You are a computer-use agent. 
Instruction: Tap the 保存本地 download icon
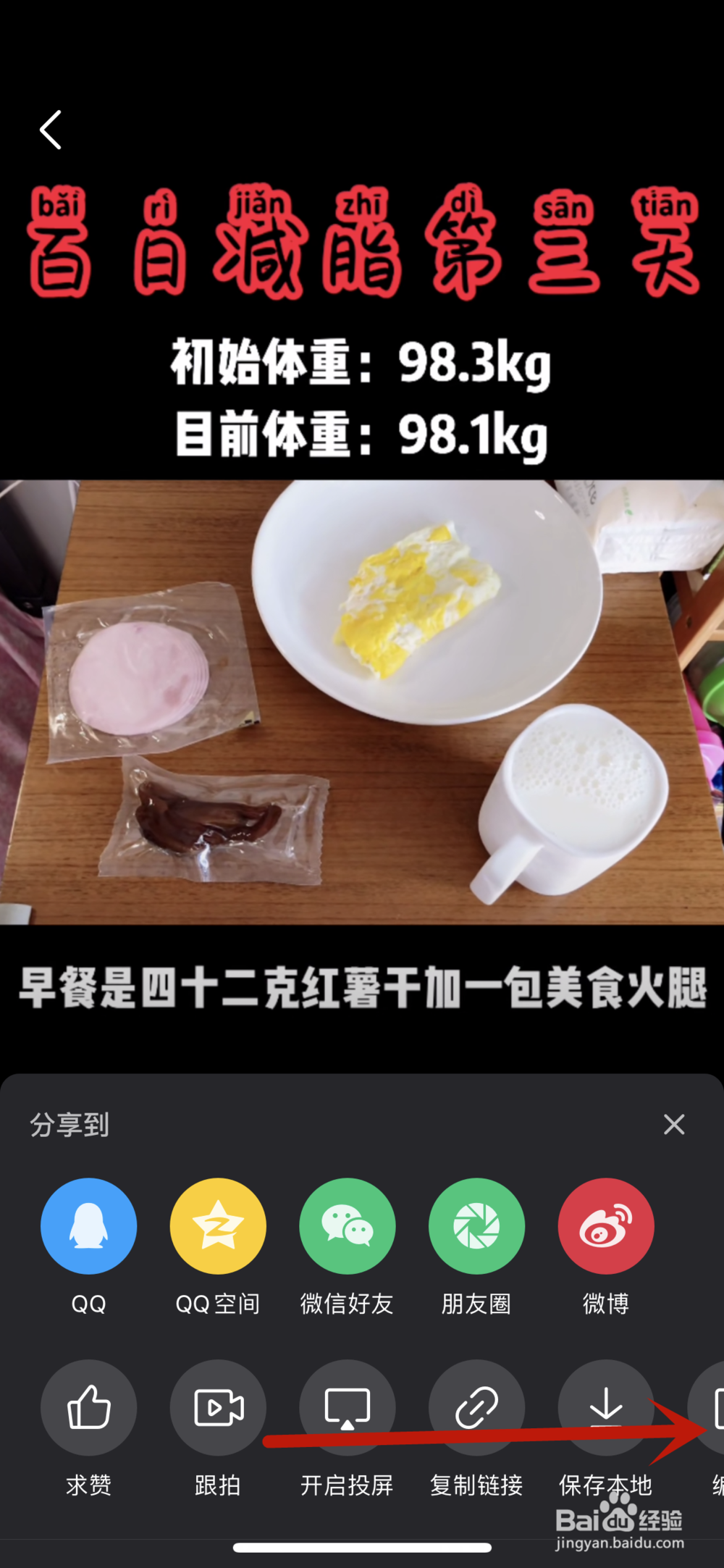point(605,1408)
